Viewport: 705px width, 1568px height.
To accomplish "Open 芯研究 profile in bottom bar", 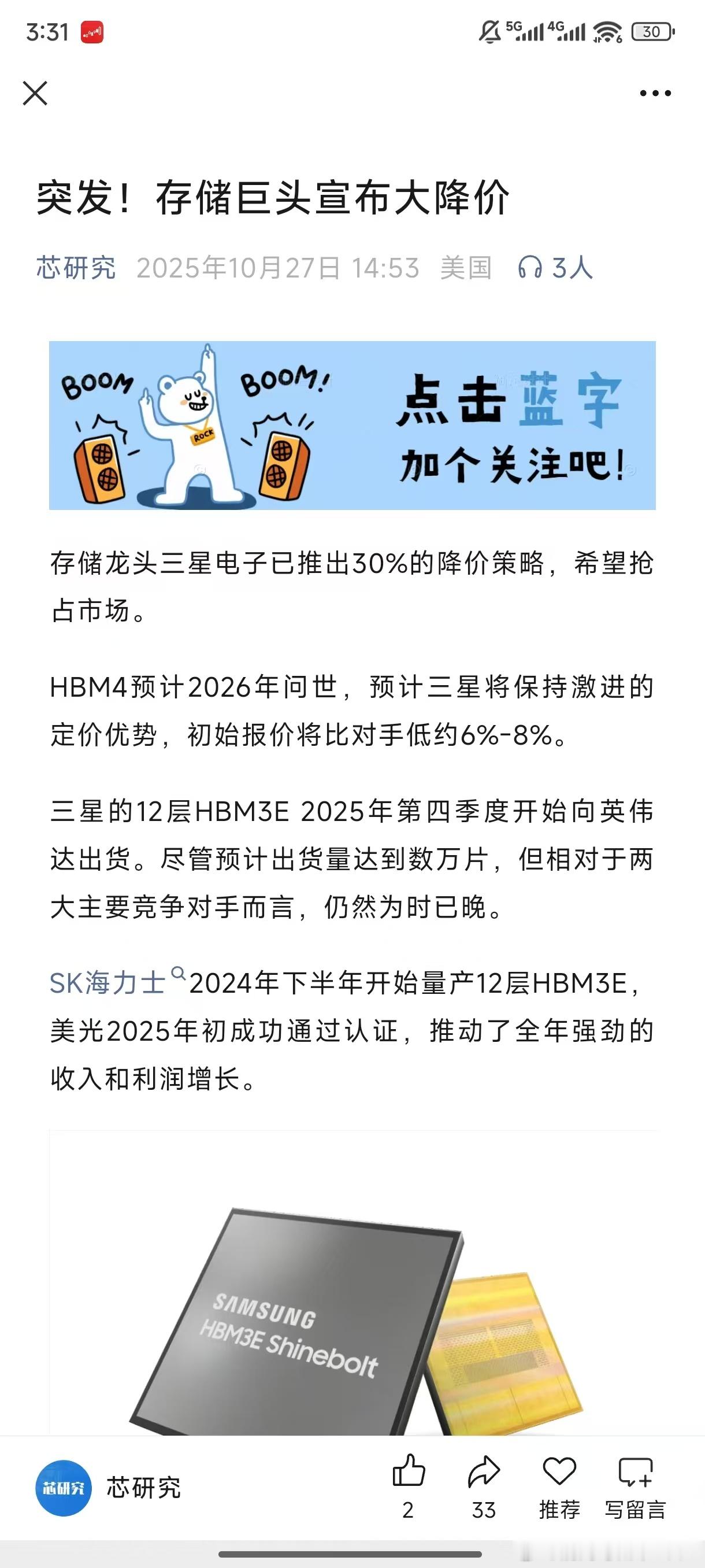I will (x=108, y=1488).
